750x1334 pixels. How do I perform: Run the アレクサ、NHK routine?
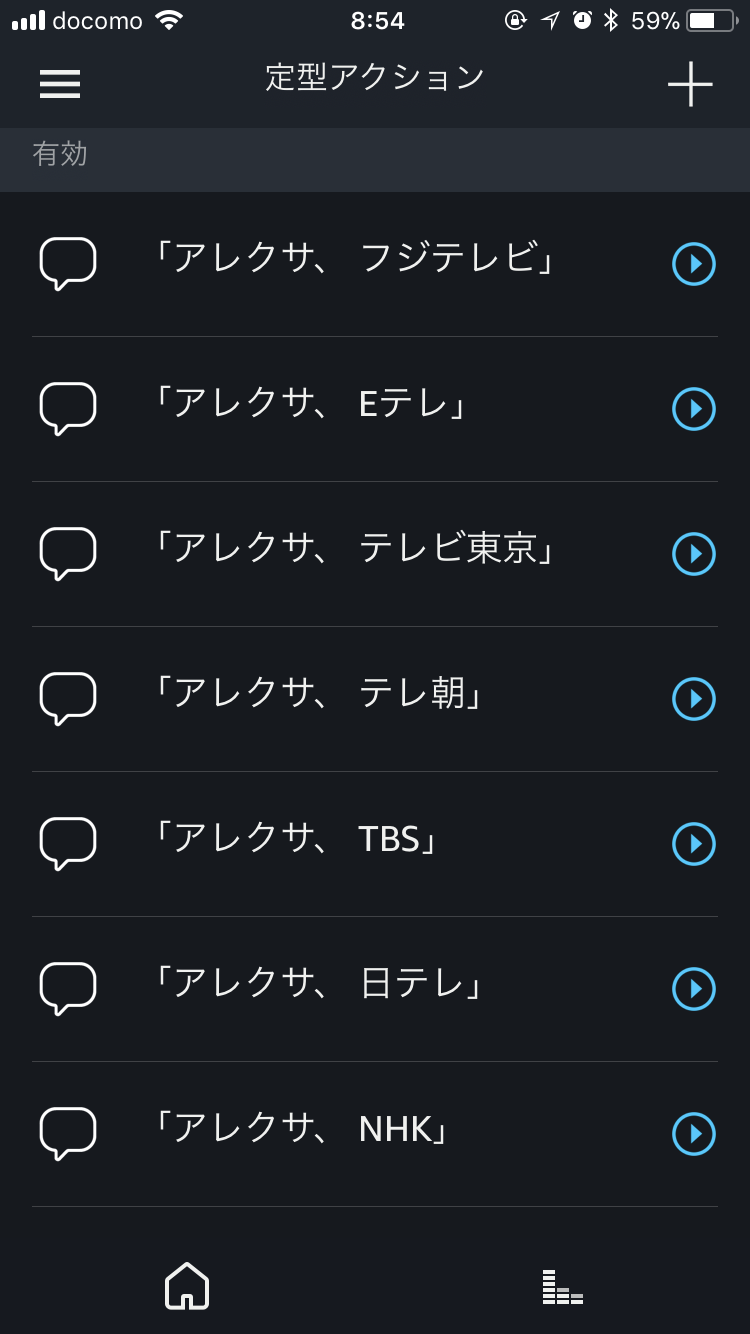(693, 1133)
